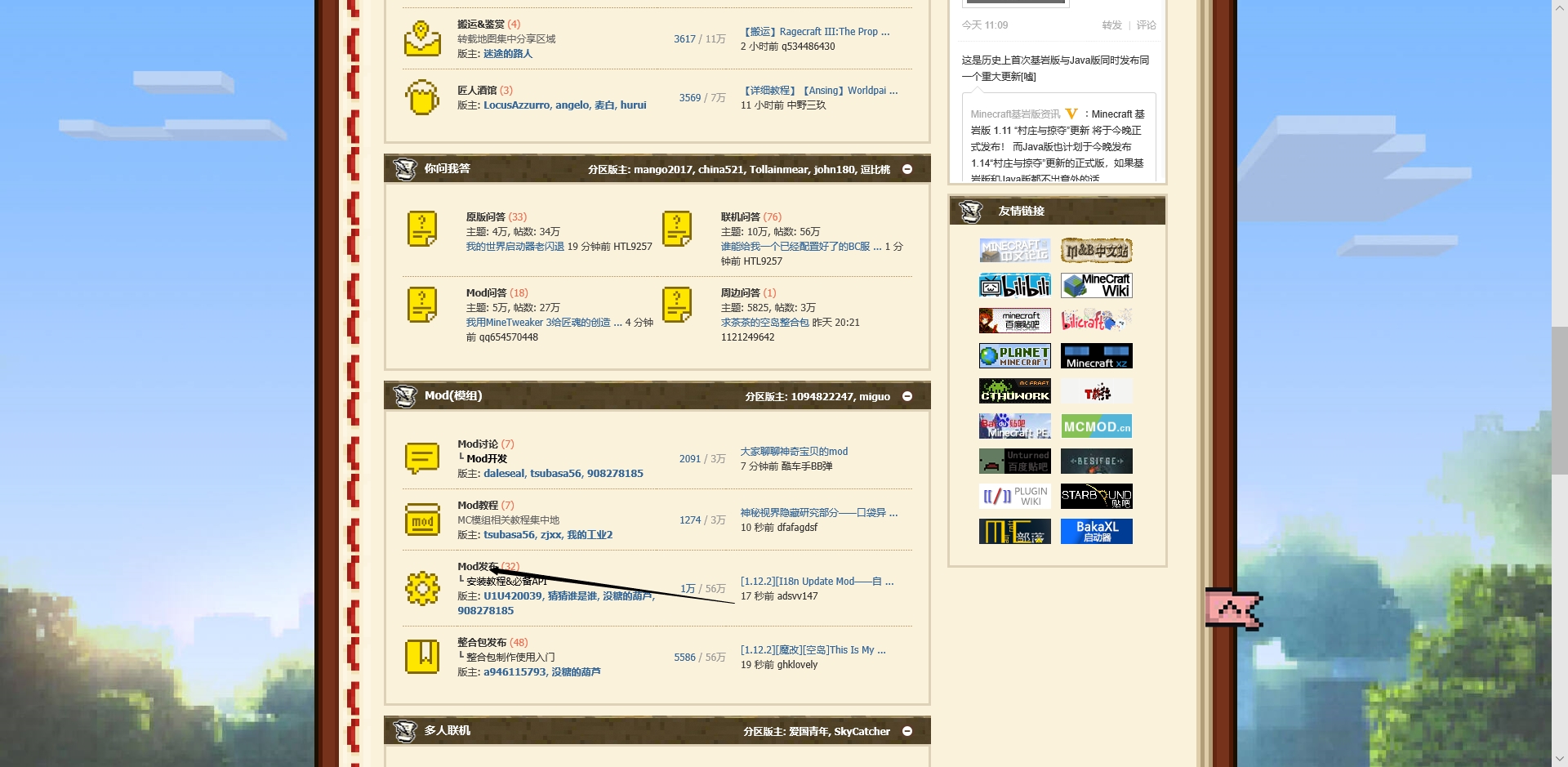Collapse the 你问我答 category section
This screenshot has width=1568, height=767.
coord(907,169)
